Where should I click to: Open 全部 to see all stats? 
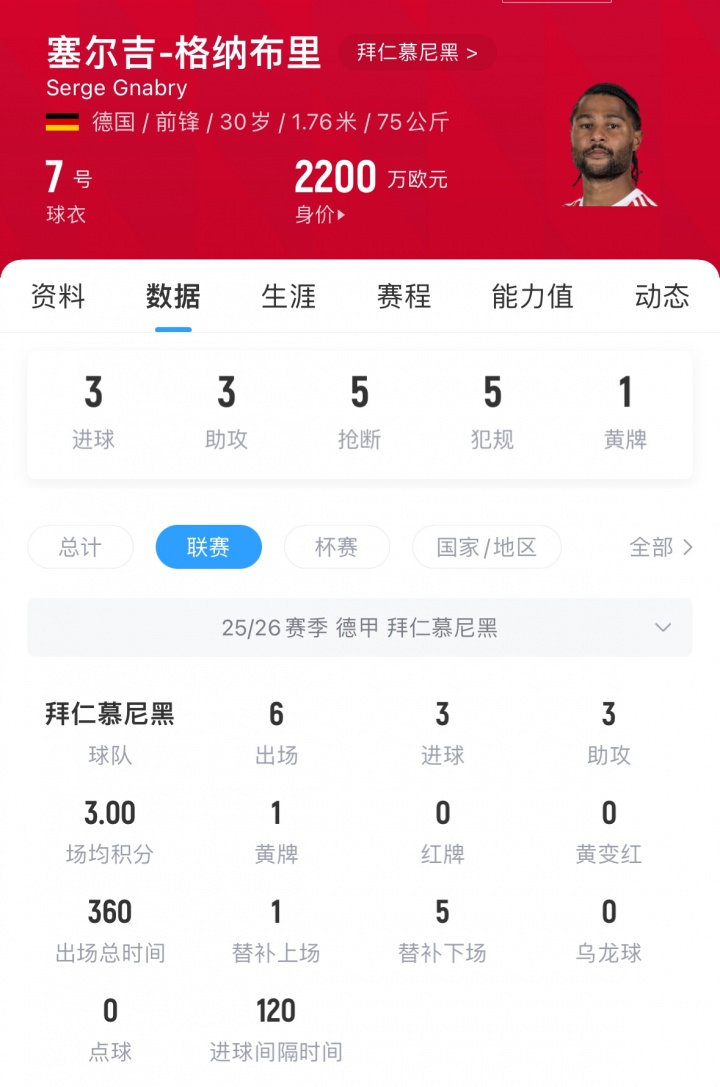[660, 547]
